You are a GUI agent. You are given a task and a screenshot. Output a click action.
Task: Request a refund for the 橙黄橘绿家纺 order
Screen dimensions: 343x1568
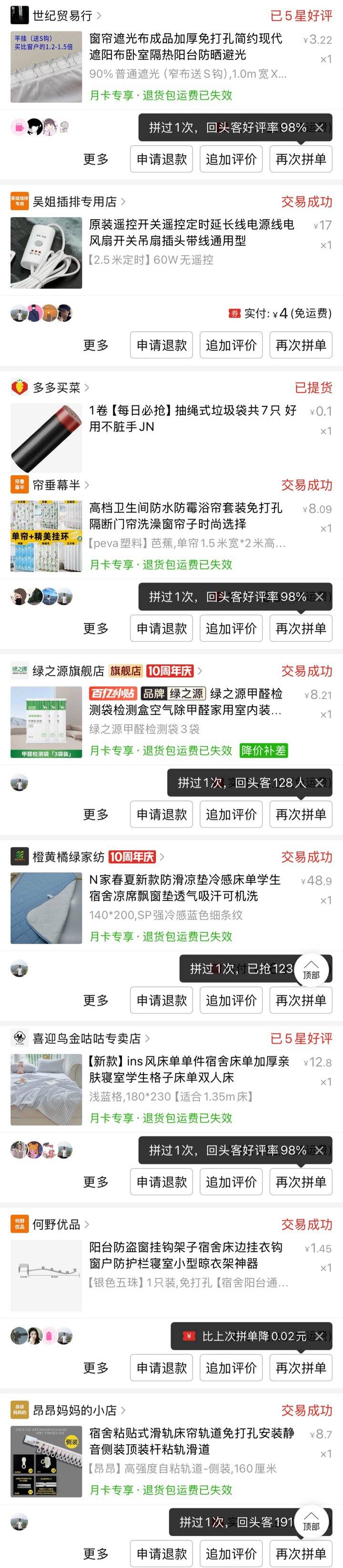[161, 1000]
